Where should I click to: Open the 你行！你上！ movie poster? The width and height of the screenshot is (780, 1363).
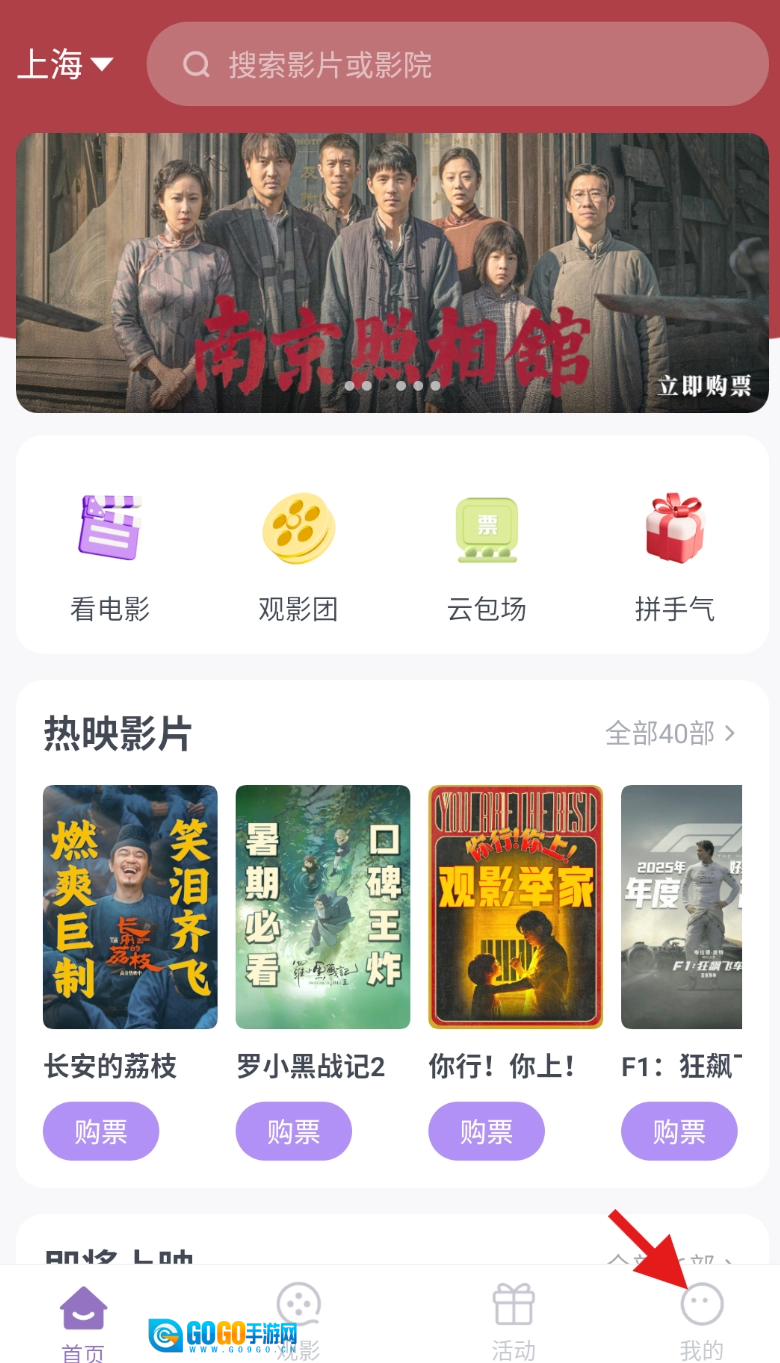516,906
